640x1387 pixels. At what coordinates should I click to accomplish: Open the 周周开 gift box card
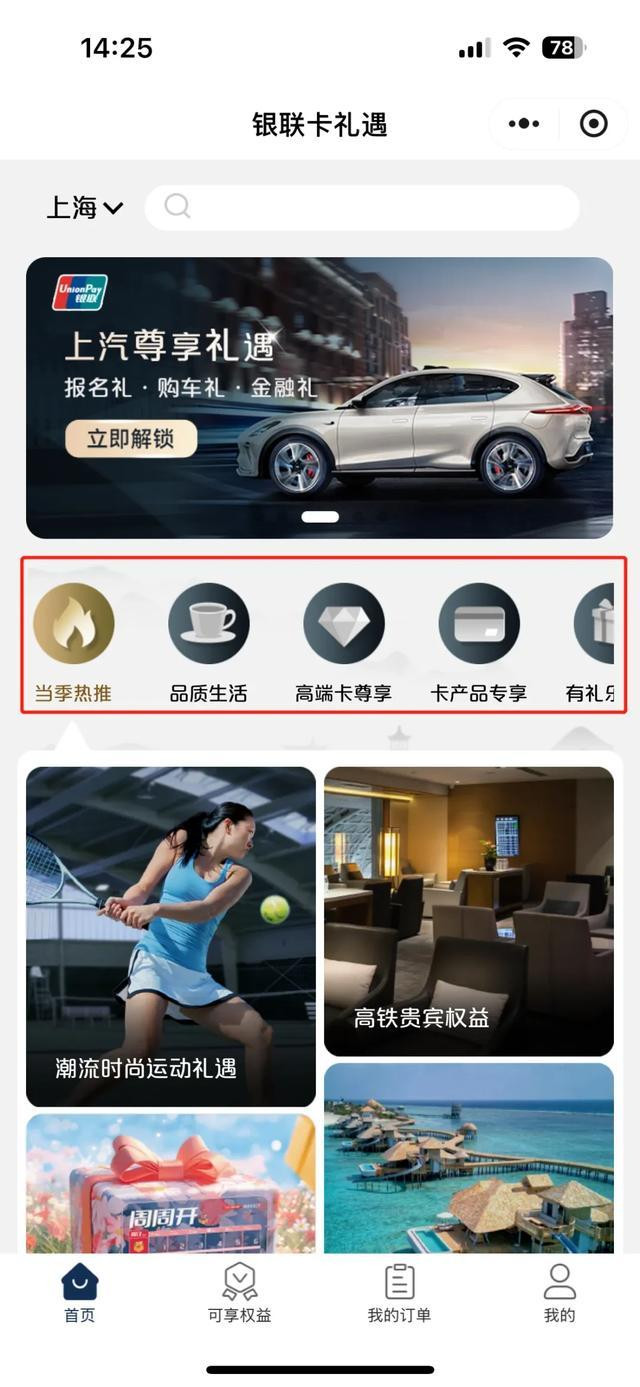pos(171,1183)
